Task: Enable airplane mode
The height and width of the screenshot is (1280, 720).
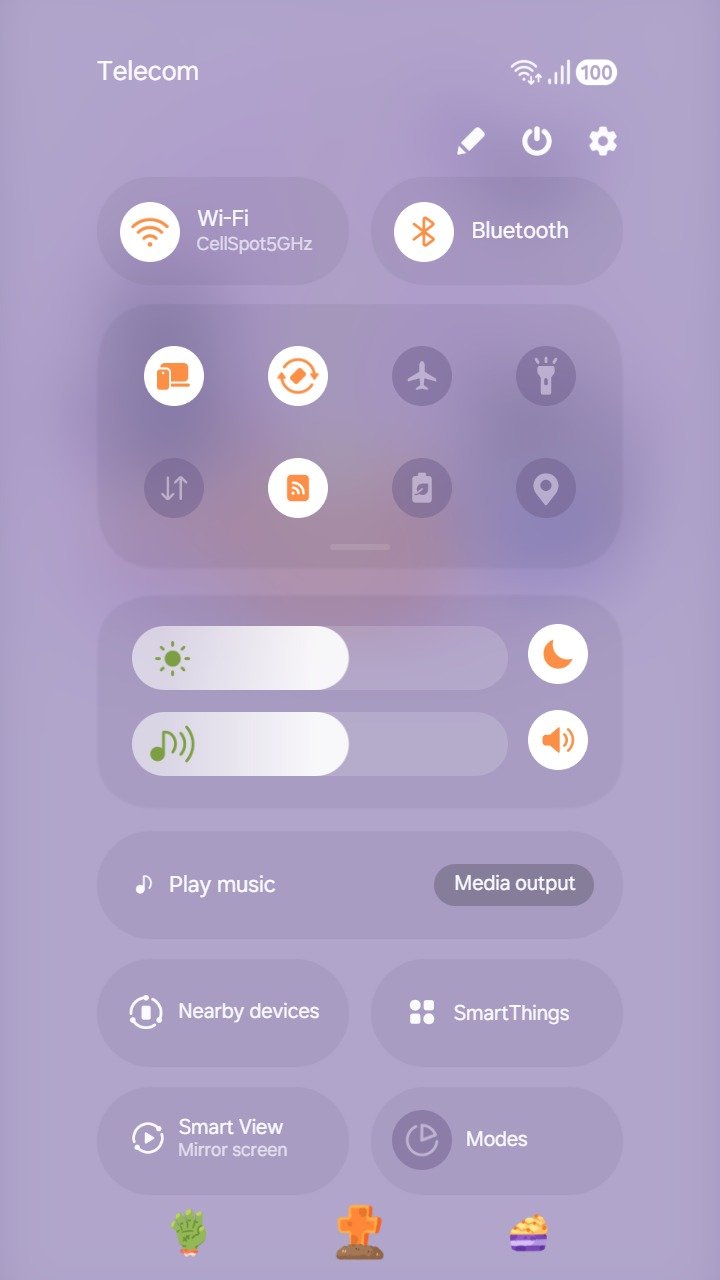Action: (422, 377)
